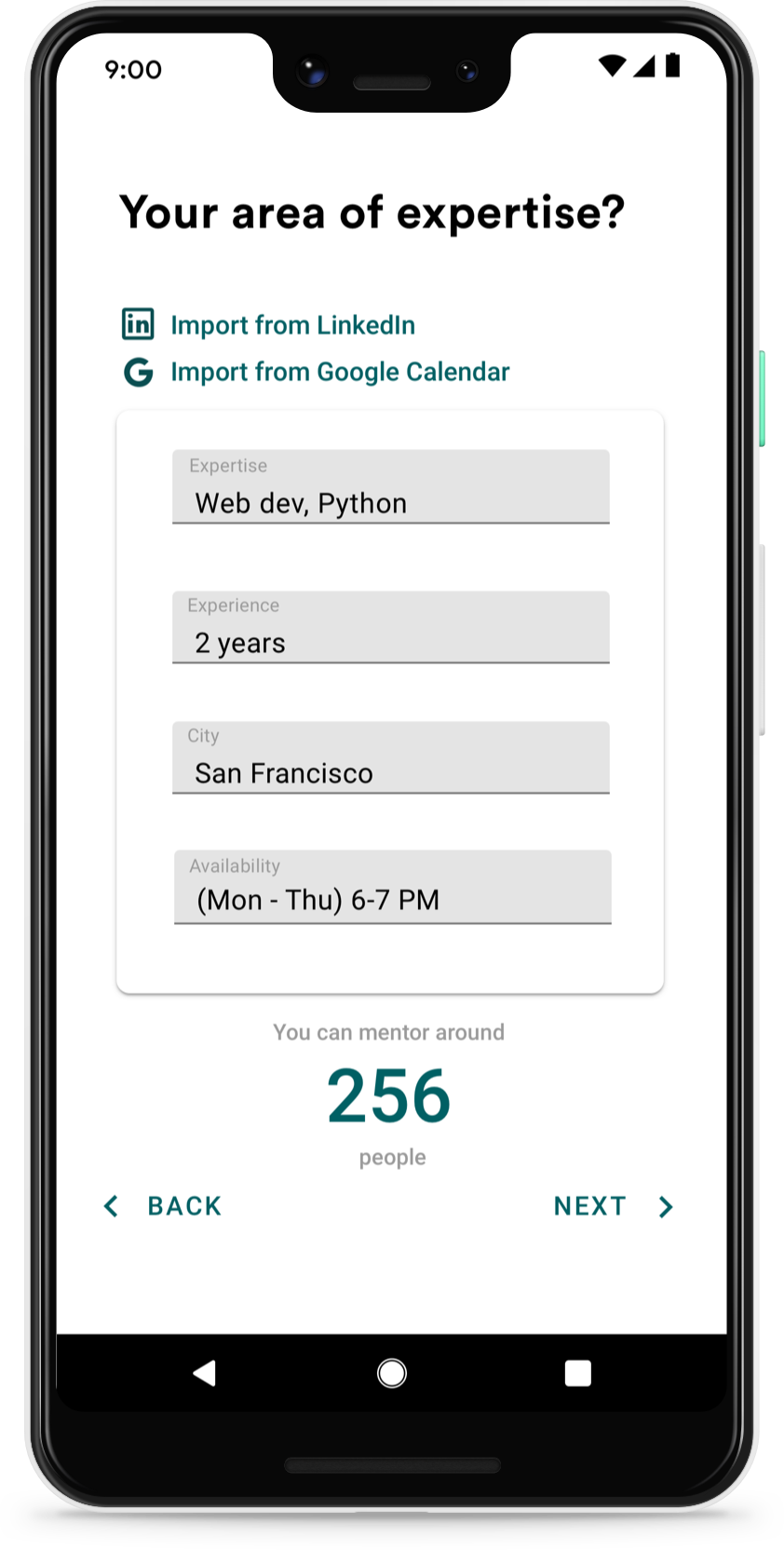Import details from LinkedIn
The image size is (784, 1550).
pyautogui.click(x=291, y=325)
